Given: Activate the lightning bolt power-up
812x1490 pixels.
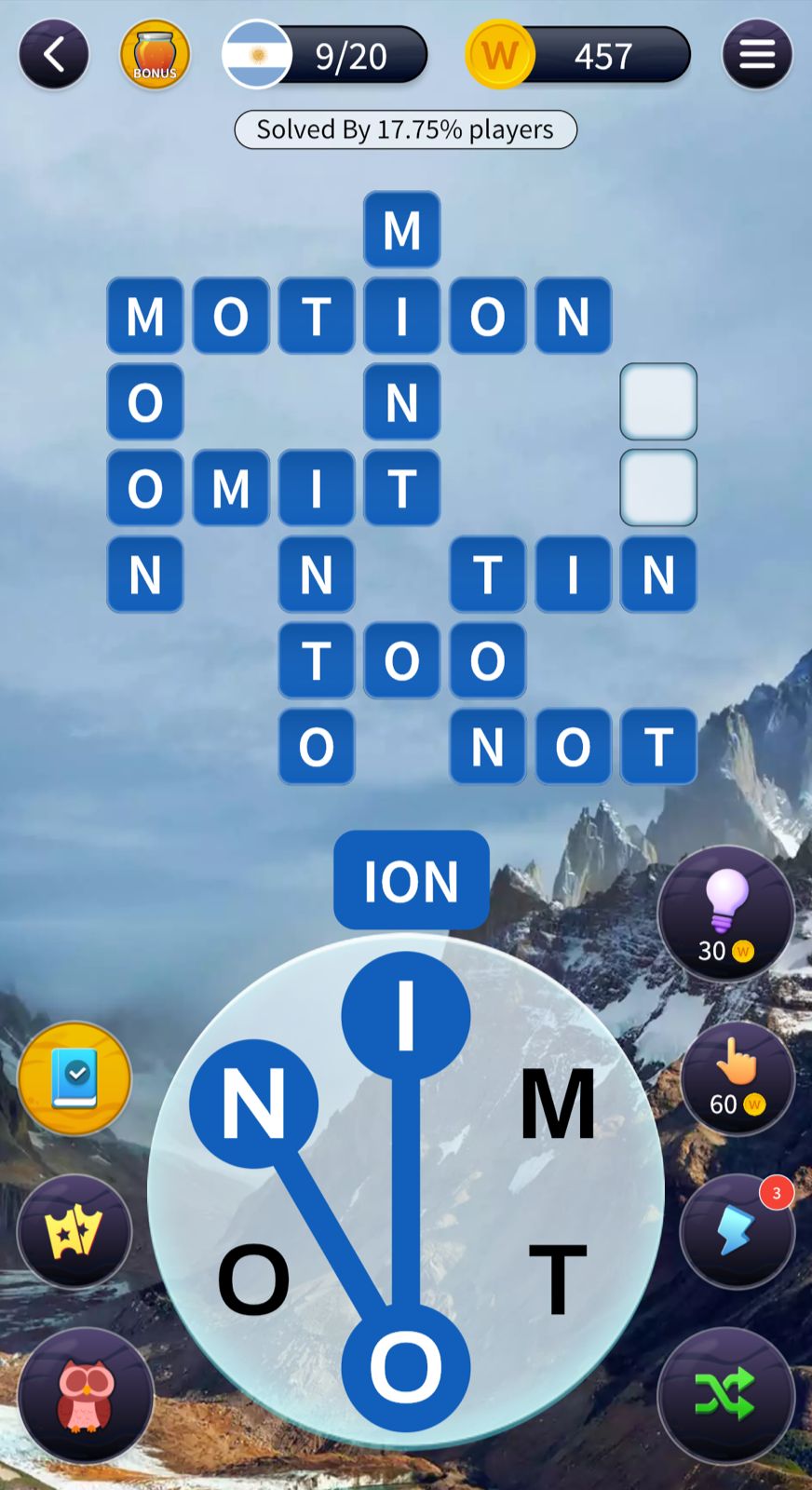Looking at the screenshot, I should pos(737,1231).
